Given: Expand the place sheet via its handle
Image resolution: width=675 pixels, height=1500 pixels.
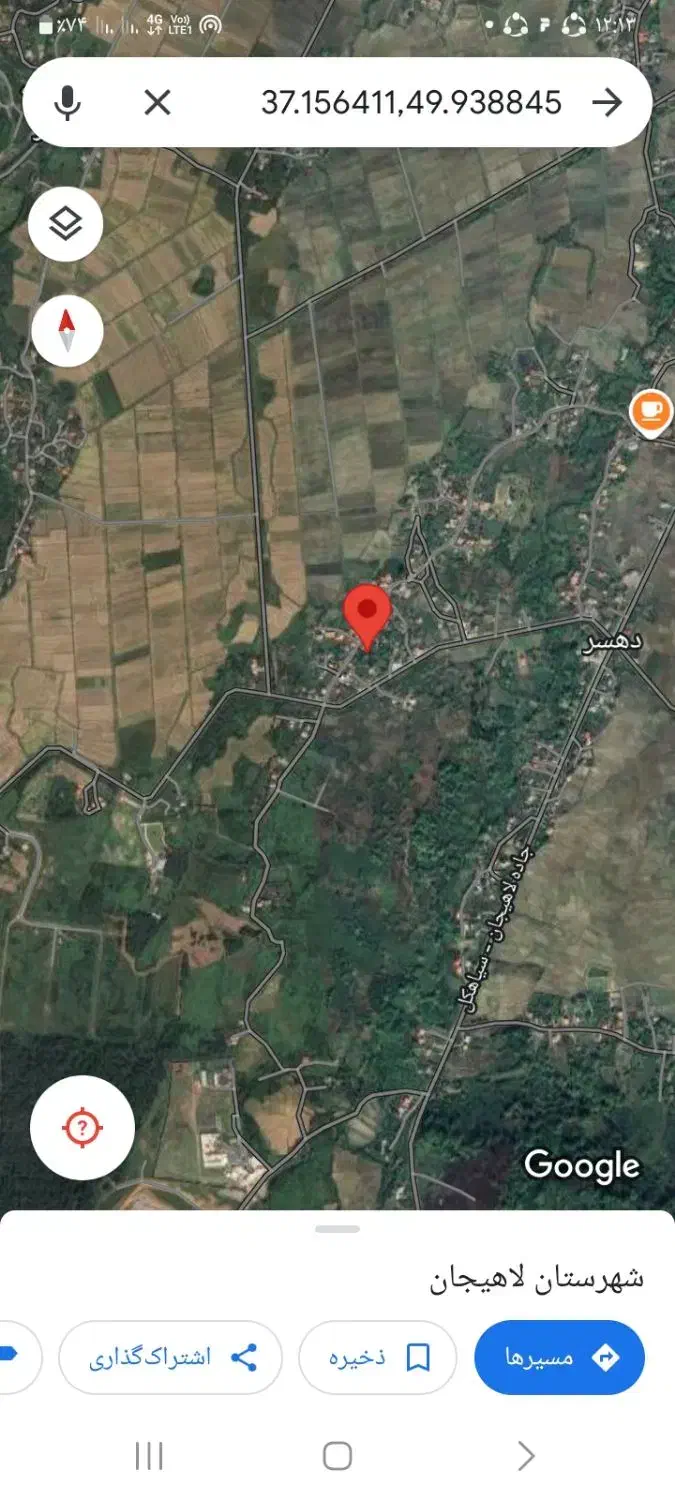Looking at the screenshot, I should (337, 1228).
